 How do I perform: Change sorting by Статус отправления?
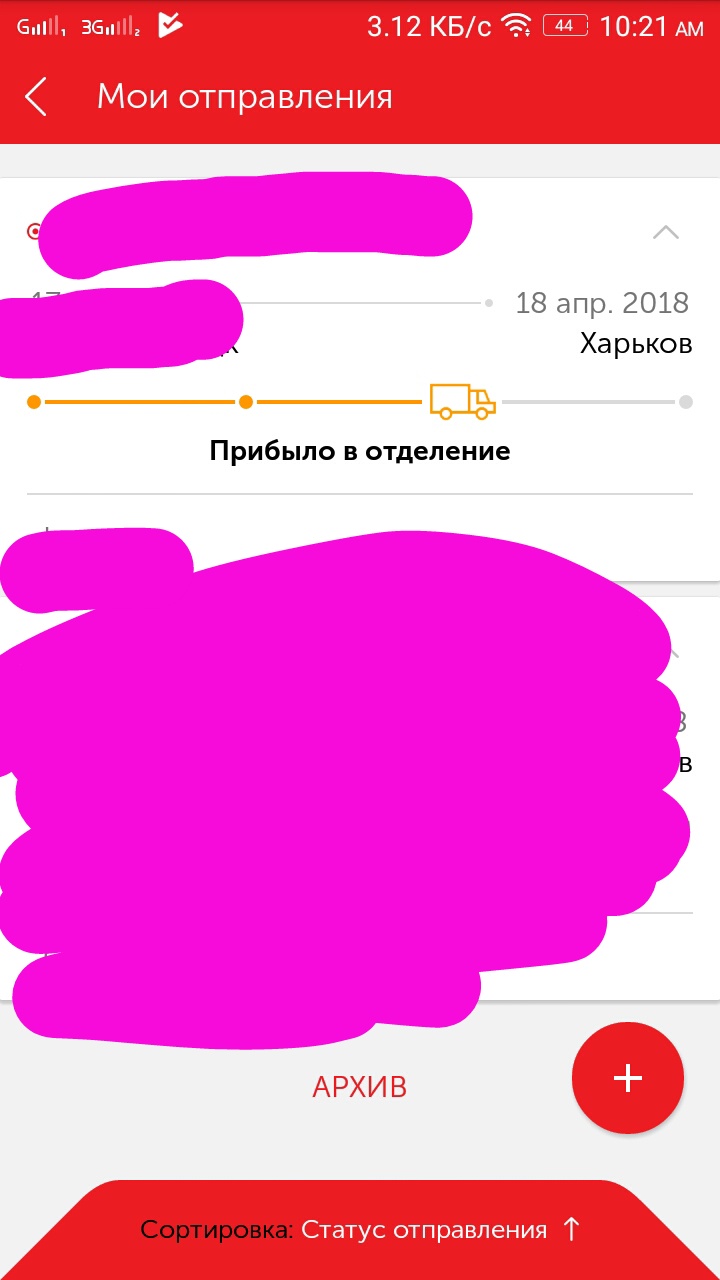pos(360,1229)
